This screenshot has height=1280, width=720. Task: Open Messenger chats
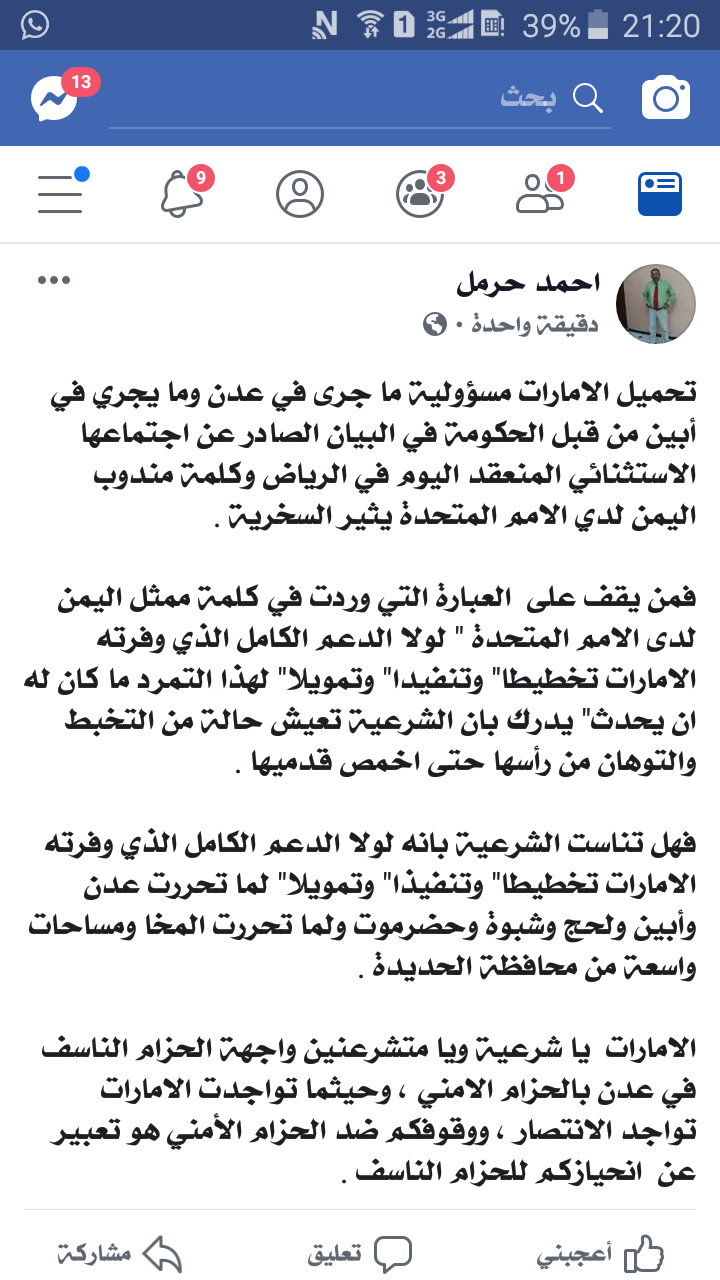[53, 98]
